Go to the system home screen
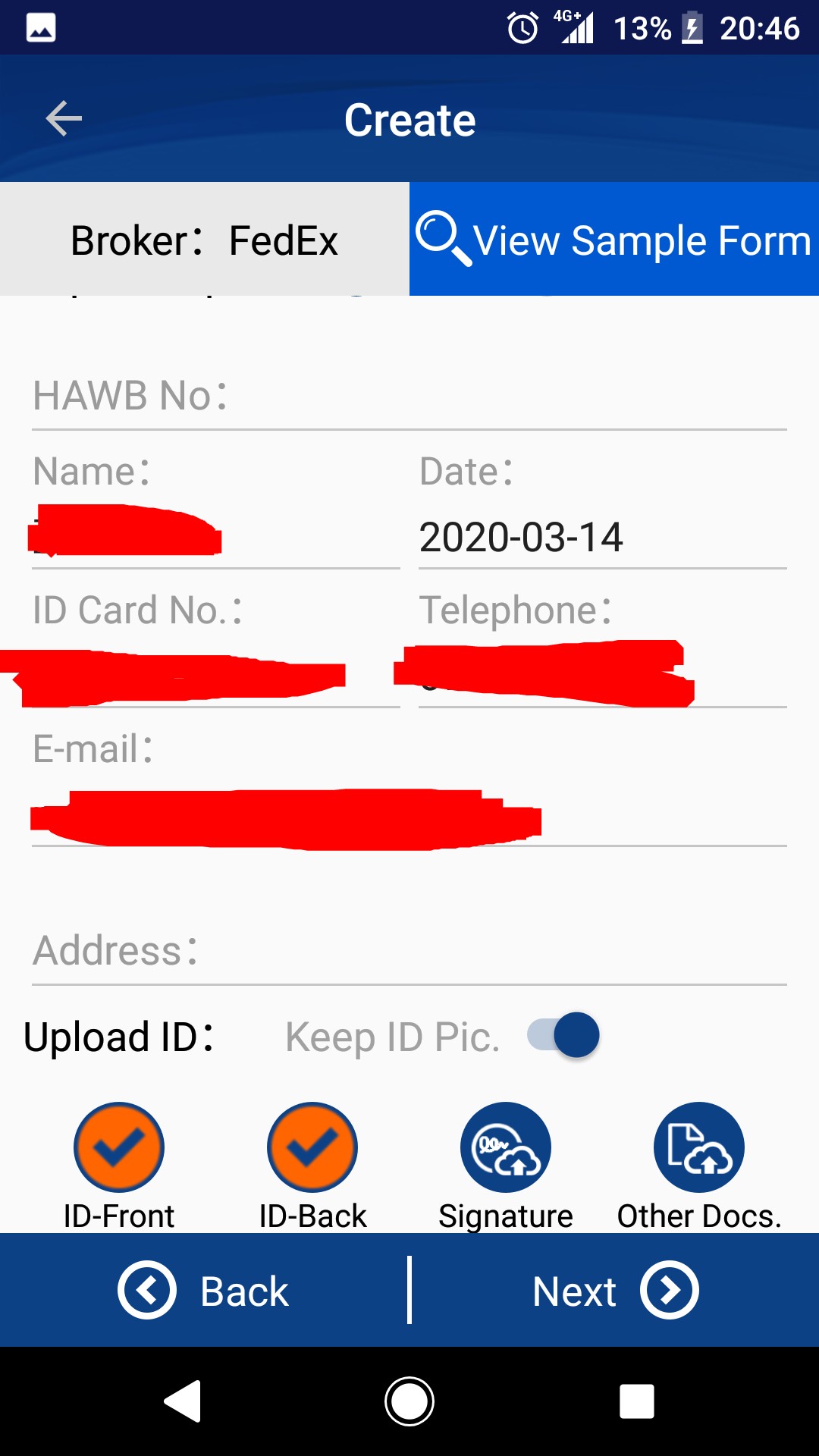 [x=409, y=1401]
